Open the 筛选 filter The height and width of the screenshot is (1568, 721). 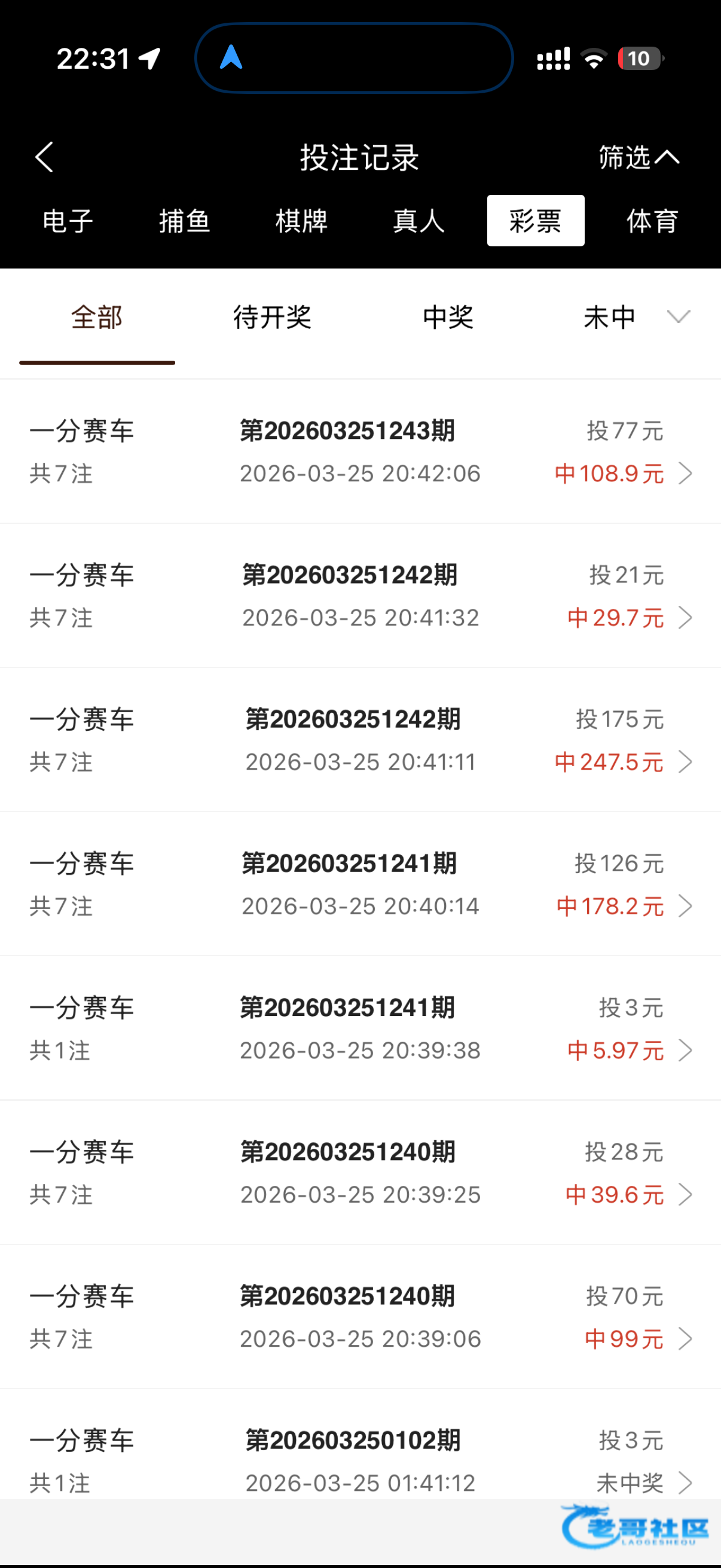[638, 158]
